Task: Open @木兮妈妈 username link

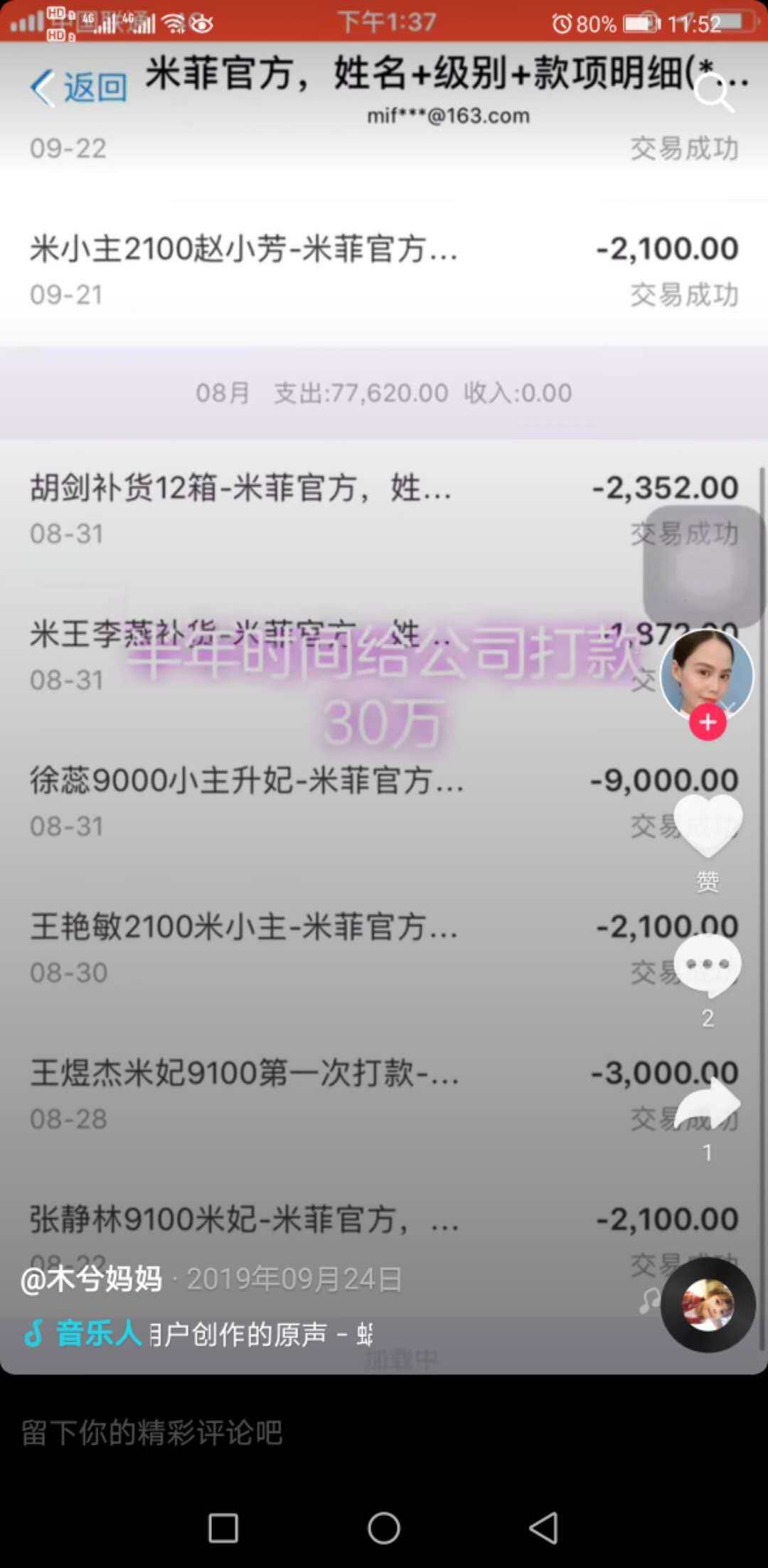Action: pos(91,1279)
